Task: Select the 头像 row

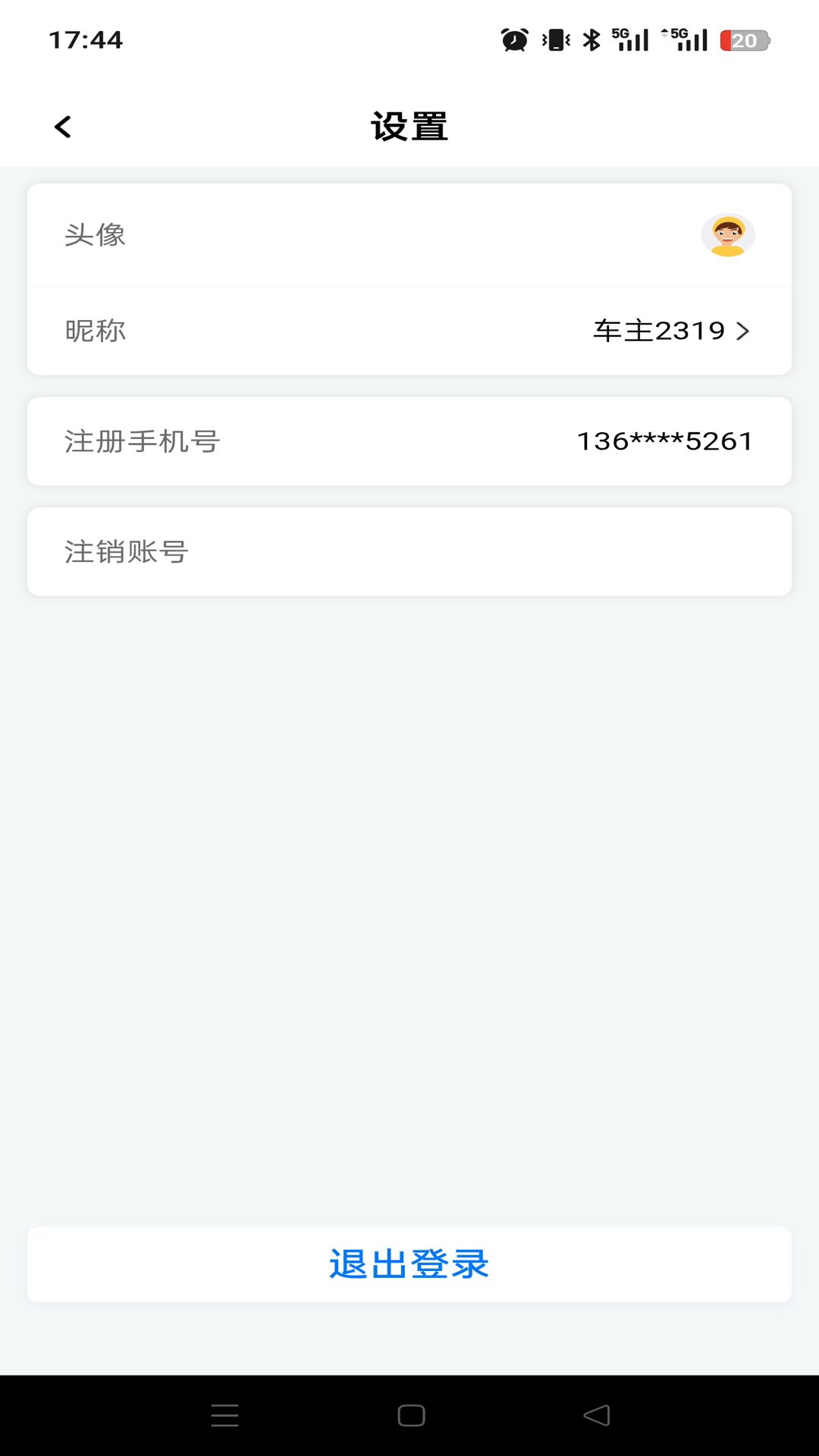Action: pyautogui.click(x=409, y=236)
